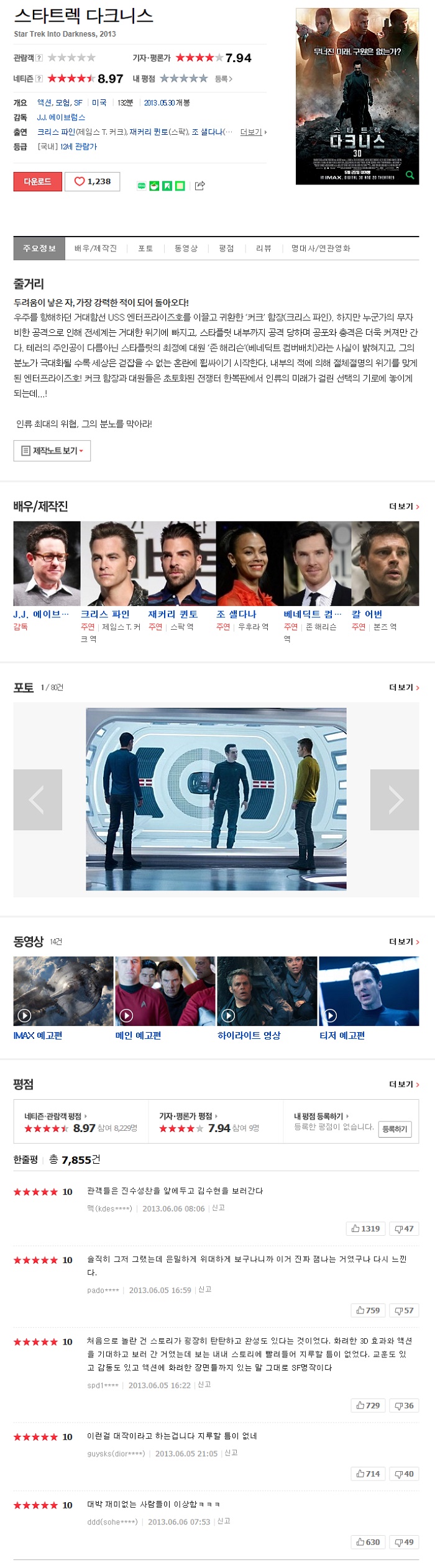Open 베네딕트 컴버배치 cast profile
This screenshot has height=1568, width=435.
click(x=312, y=614)
